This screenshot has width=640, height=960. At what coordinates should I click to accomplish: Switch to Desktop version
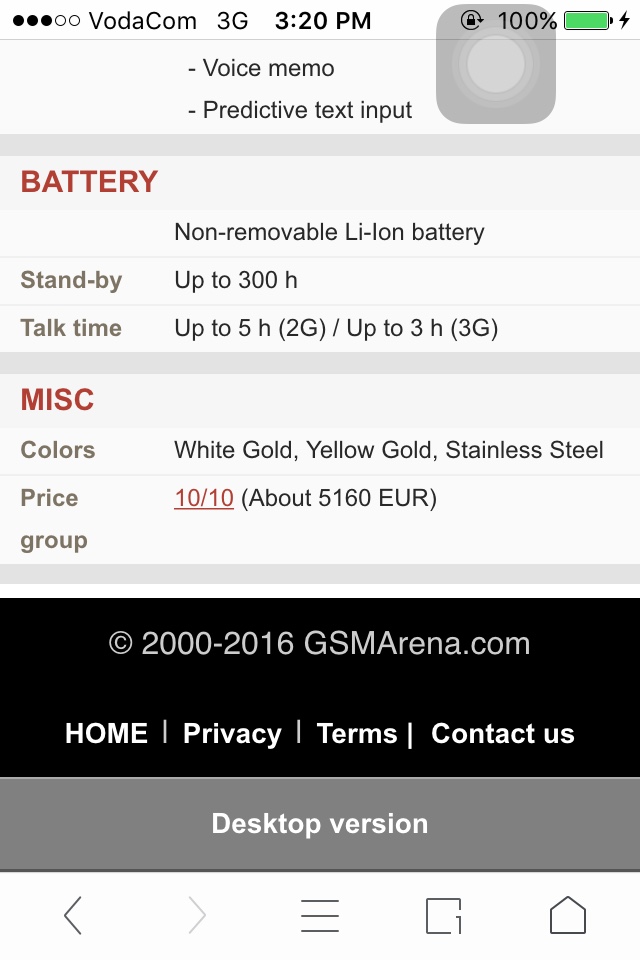click(320, 824)
